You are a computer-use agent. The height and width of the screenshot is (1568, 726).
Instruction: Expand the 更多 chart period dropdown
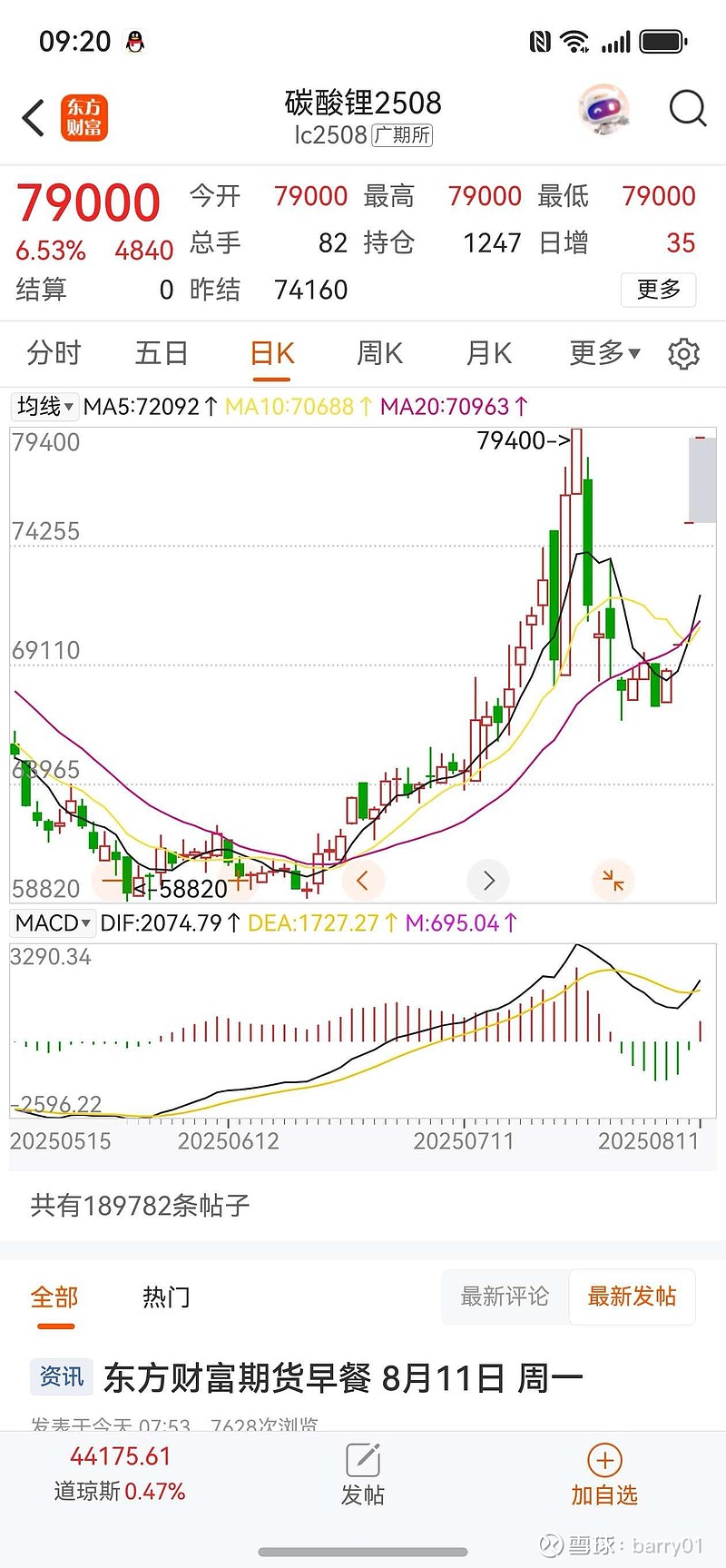[x=604, y=352]
